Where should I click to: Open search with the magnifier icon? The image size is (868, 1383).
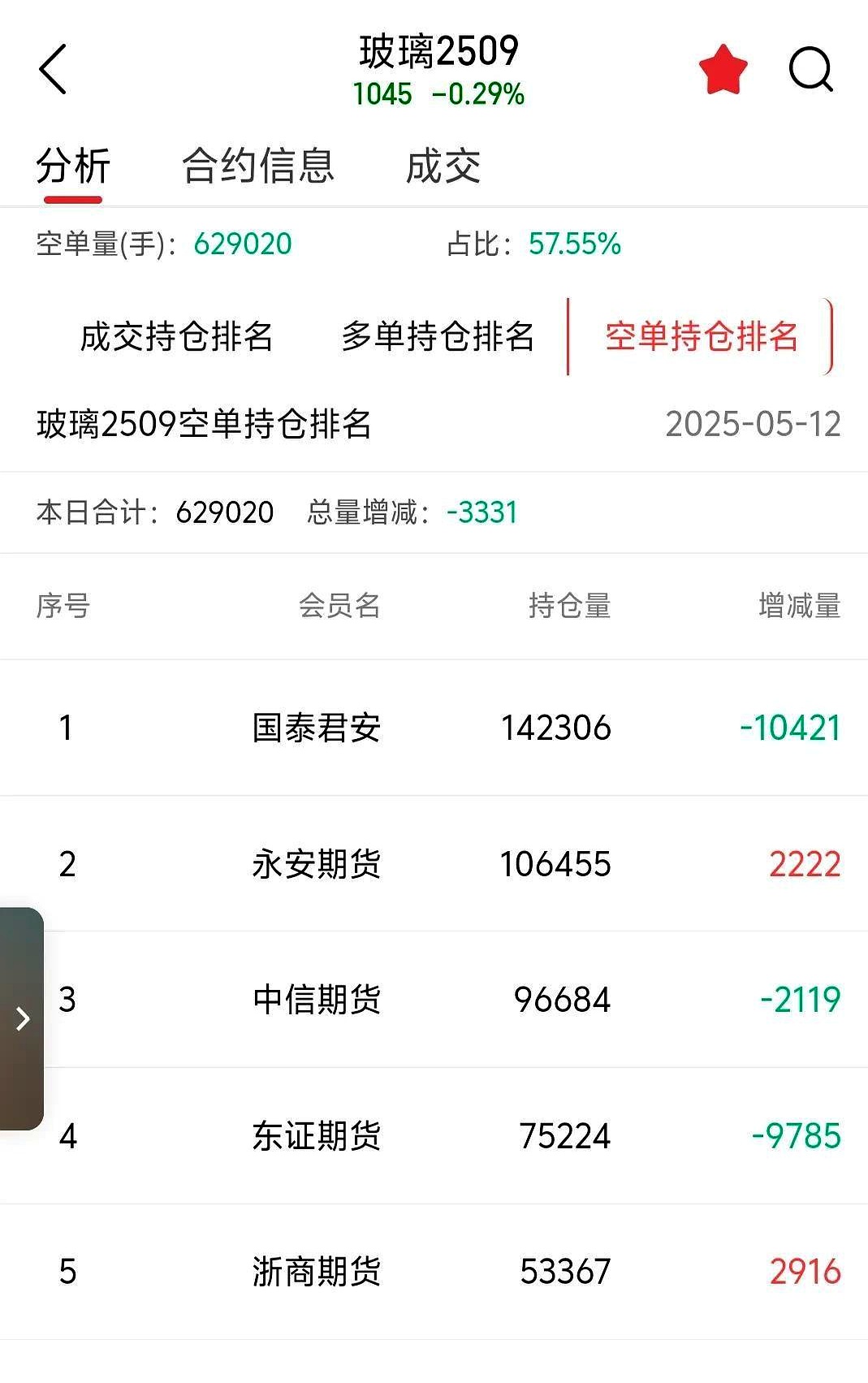point(810,70)
